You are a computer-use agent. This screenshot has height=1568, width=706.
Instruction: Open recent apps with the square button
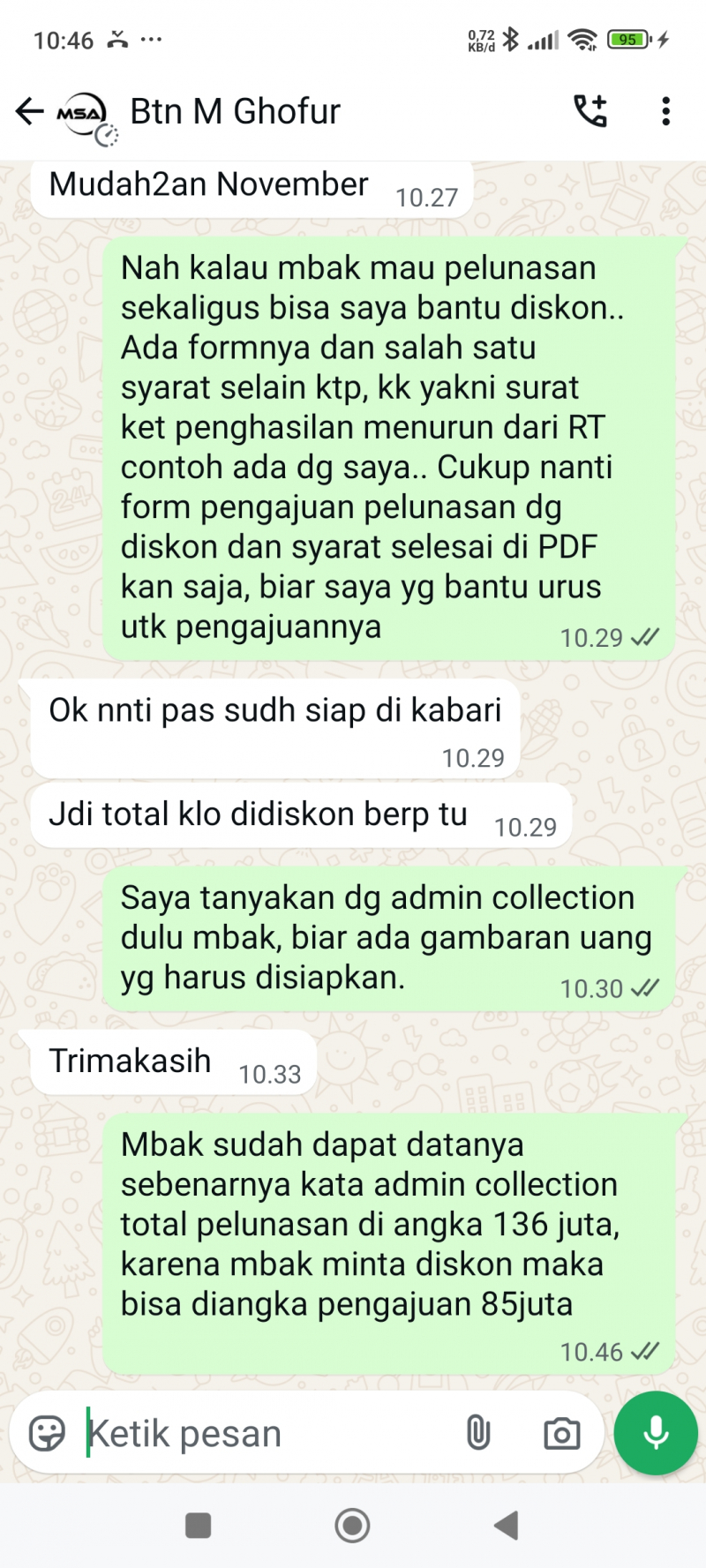pos(199,1525)
